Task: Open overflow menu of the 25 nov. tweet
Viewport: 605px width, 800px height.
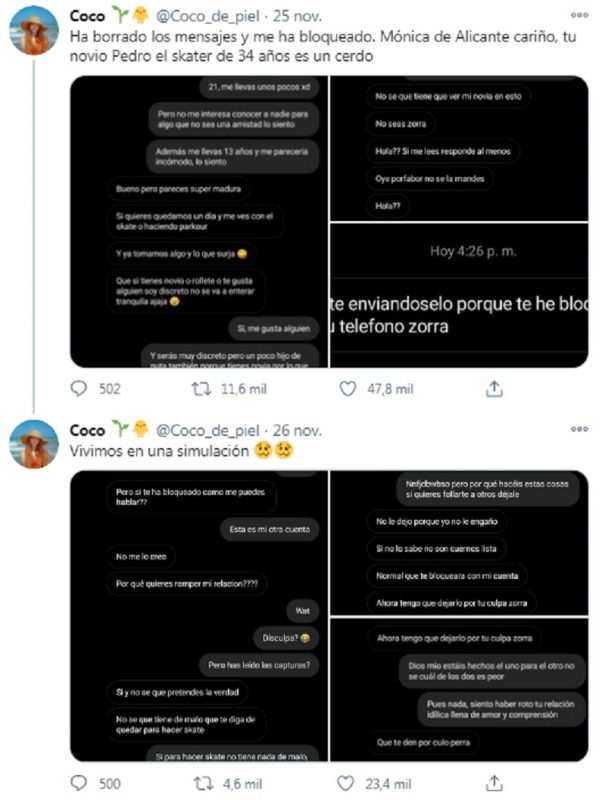Action: coord(579,16)
